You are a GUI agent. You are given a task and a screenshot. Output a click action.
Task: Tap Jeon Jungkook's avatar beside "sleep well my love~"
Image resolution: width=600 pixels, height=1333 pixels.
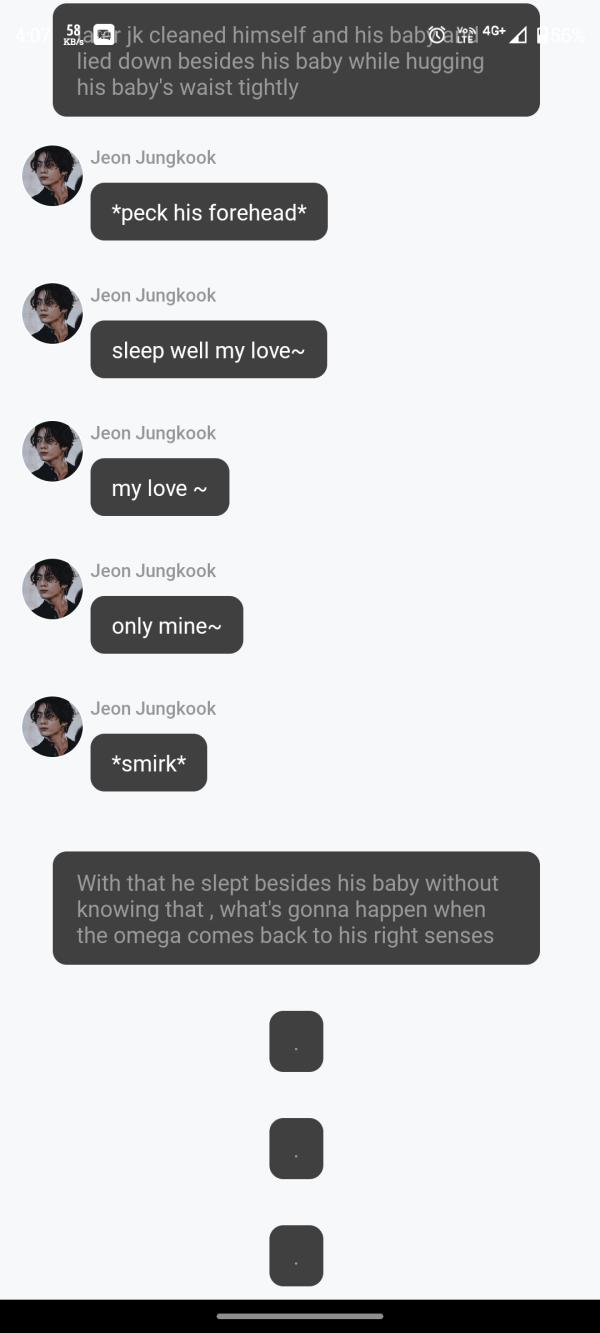click(x=52, y=314)
